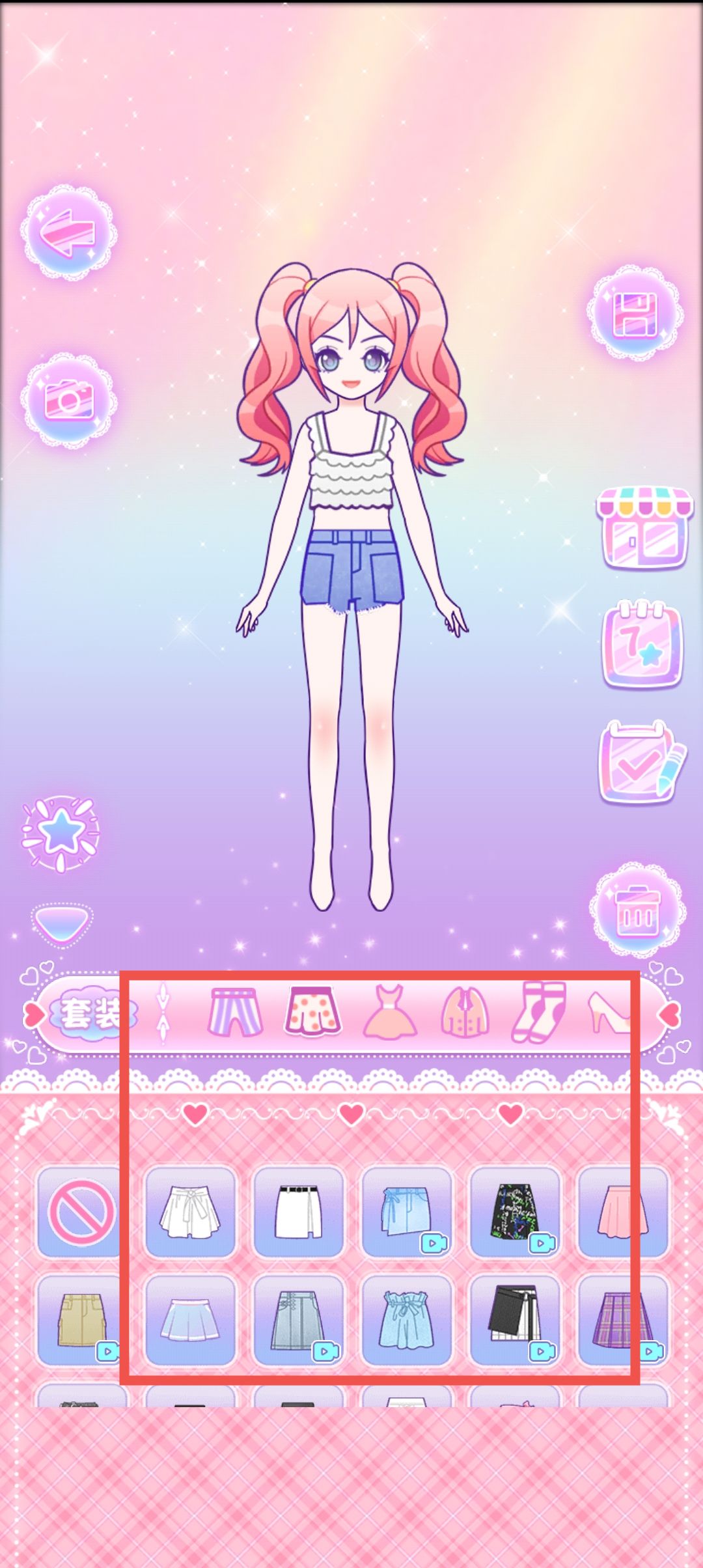Choose the socks category tab
Image resolution: width=703 pixels, height=1568 pixels.
tap(539, 1013)
